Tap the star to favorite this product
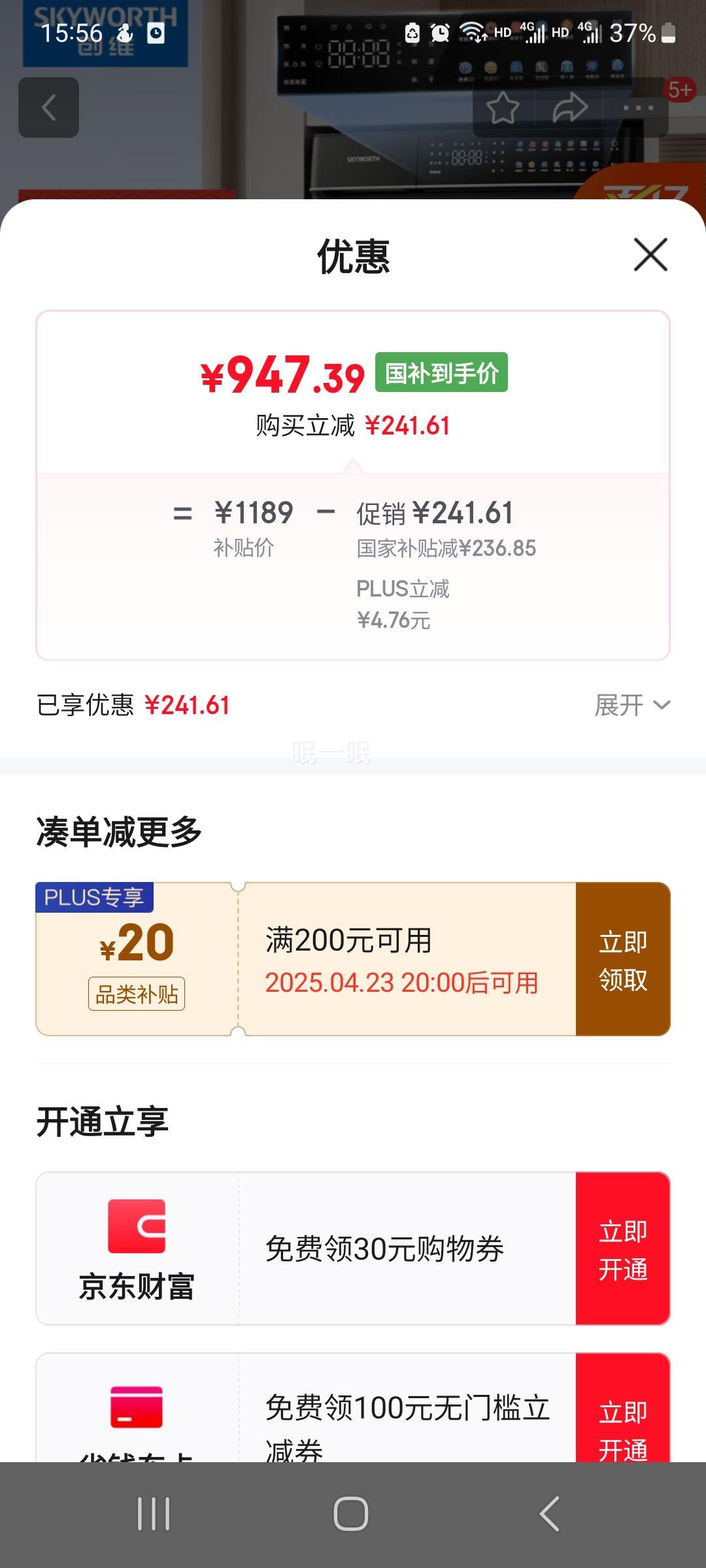 tap(503, 106)
